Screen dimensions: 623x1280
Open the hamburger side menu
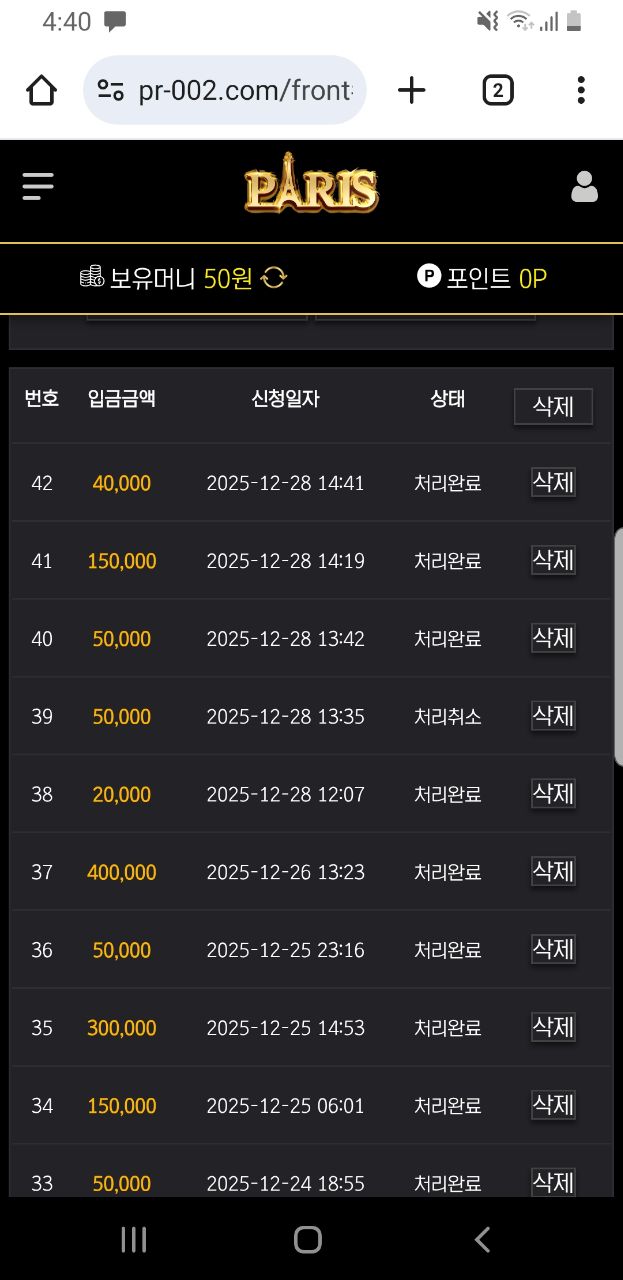click(x=38, y=186)
